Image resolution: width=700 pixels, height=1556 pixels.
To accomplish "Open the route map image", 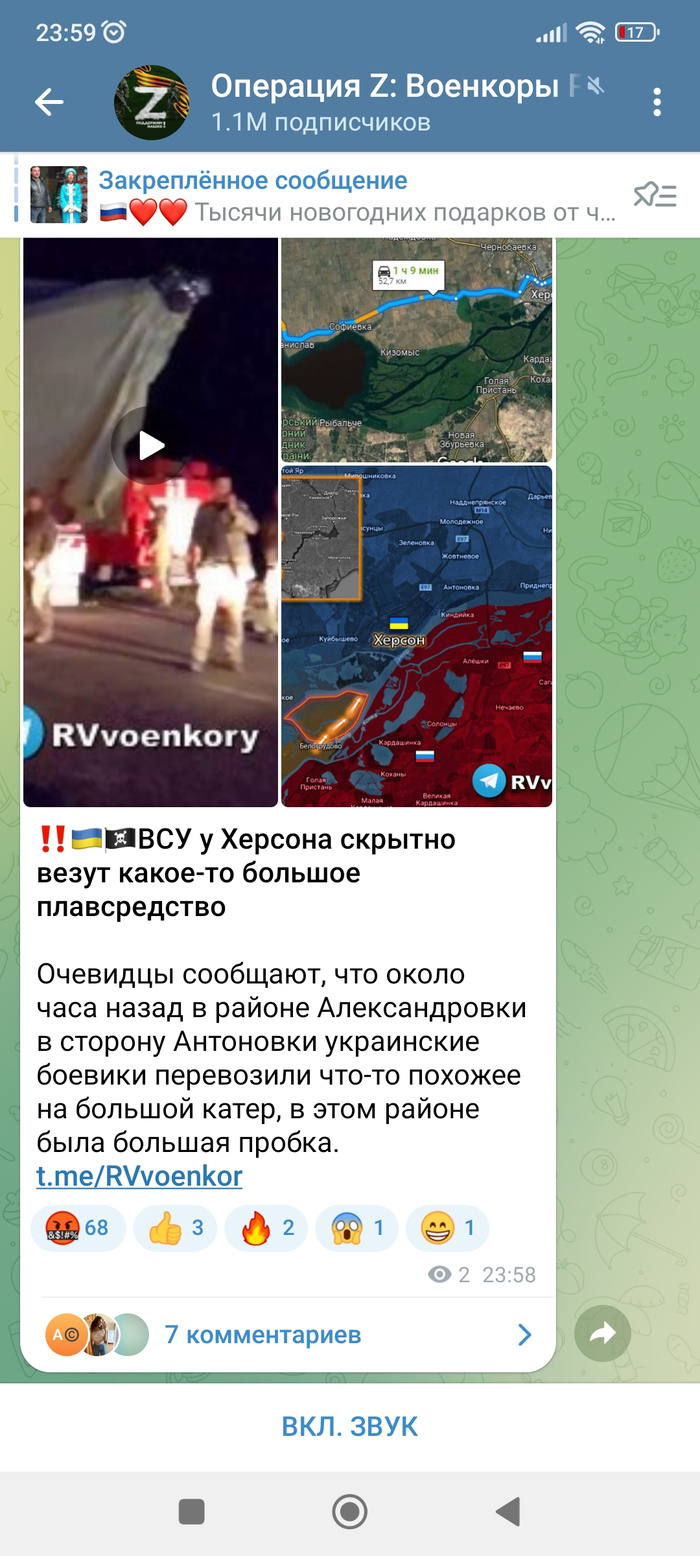I will coord(416,350).
